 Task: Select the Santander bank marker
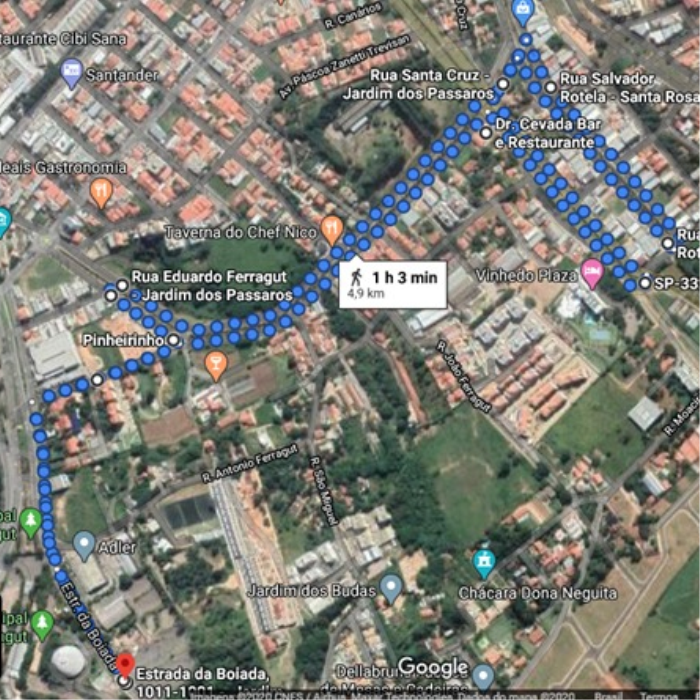pos(71,71)
